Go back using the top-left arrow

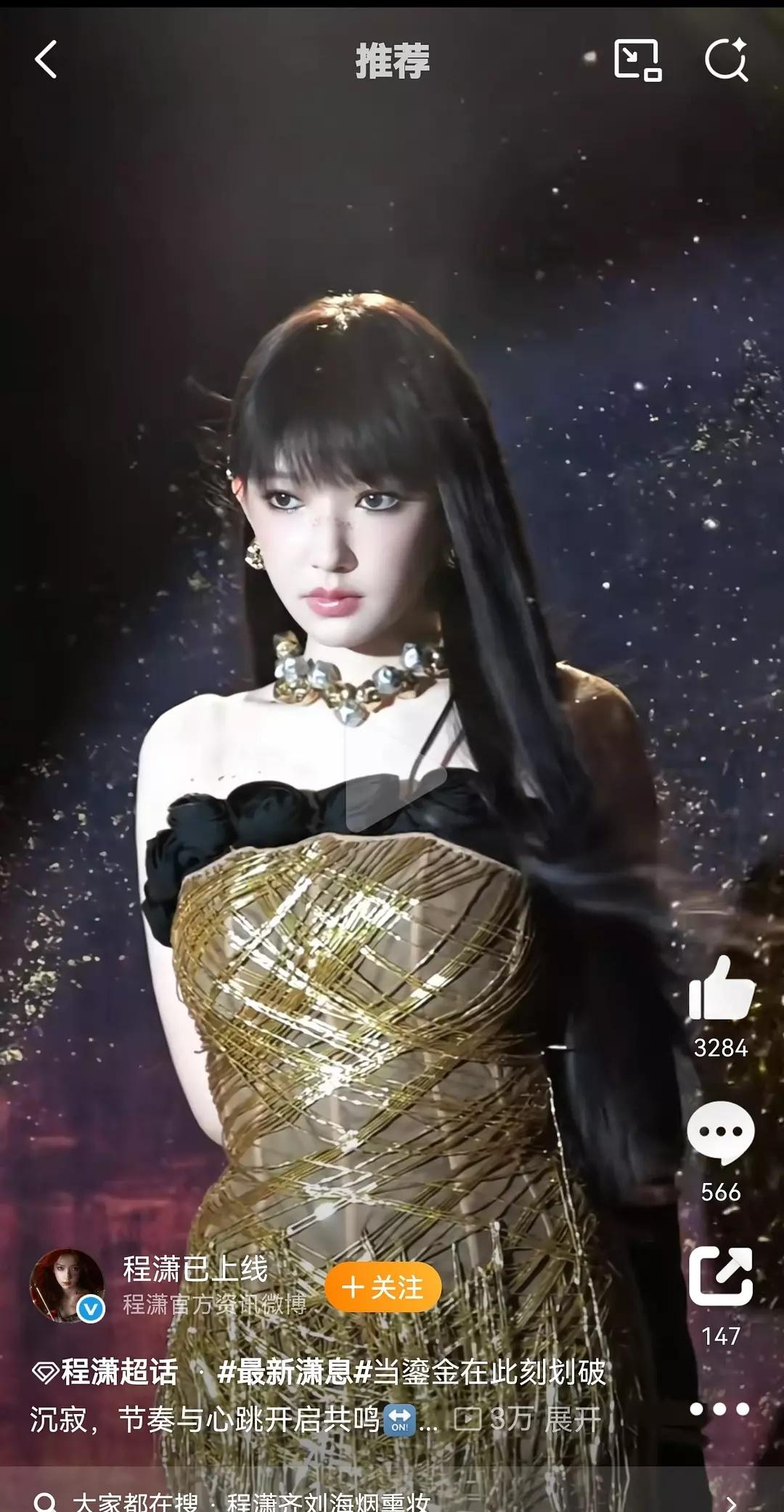pos(46,60)
